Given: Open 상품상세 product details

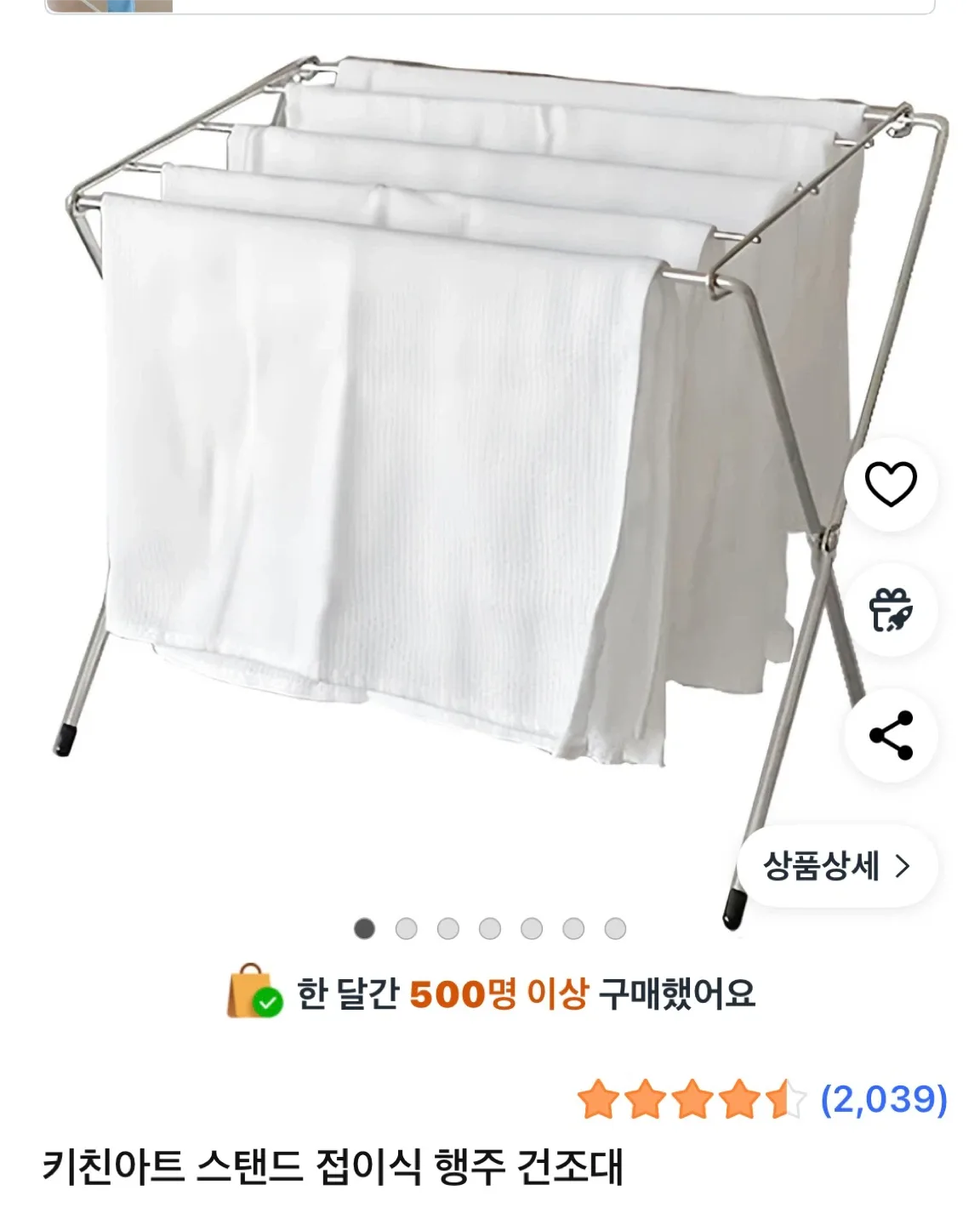Looking at the screenshot, I should (x=837, y=866).
